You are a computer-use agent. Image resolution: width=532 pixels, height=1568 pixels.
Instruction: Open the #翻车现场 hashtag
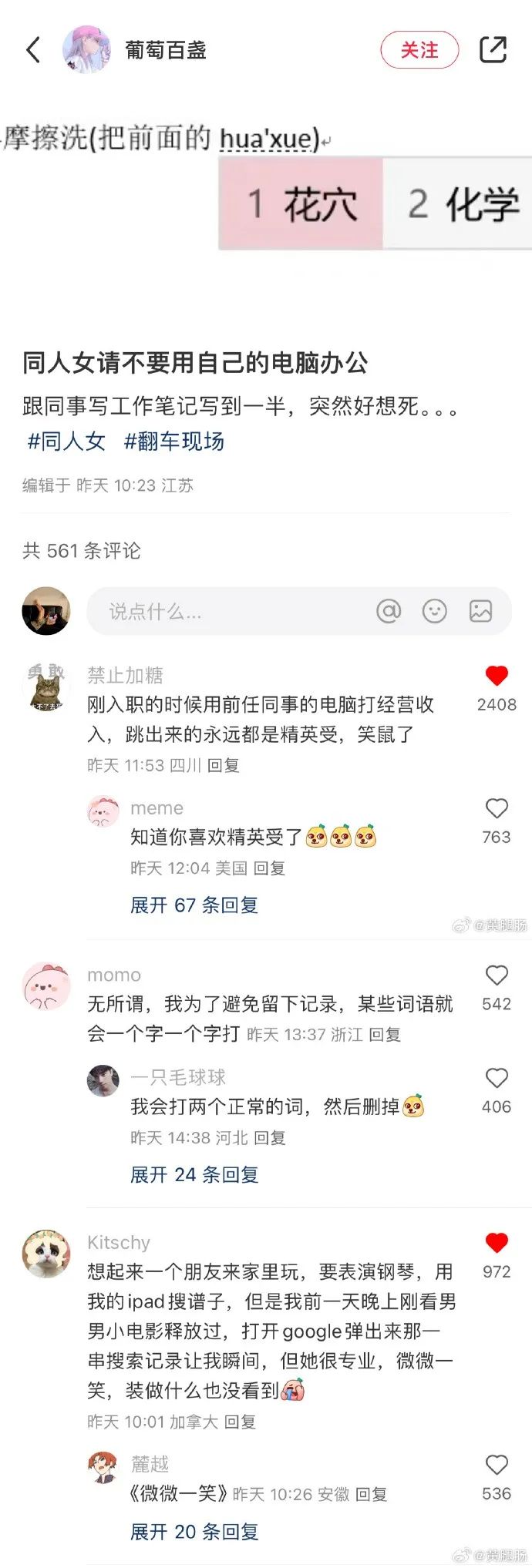click(174, 442)
